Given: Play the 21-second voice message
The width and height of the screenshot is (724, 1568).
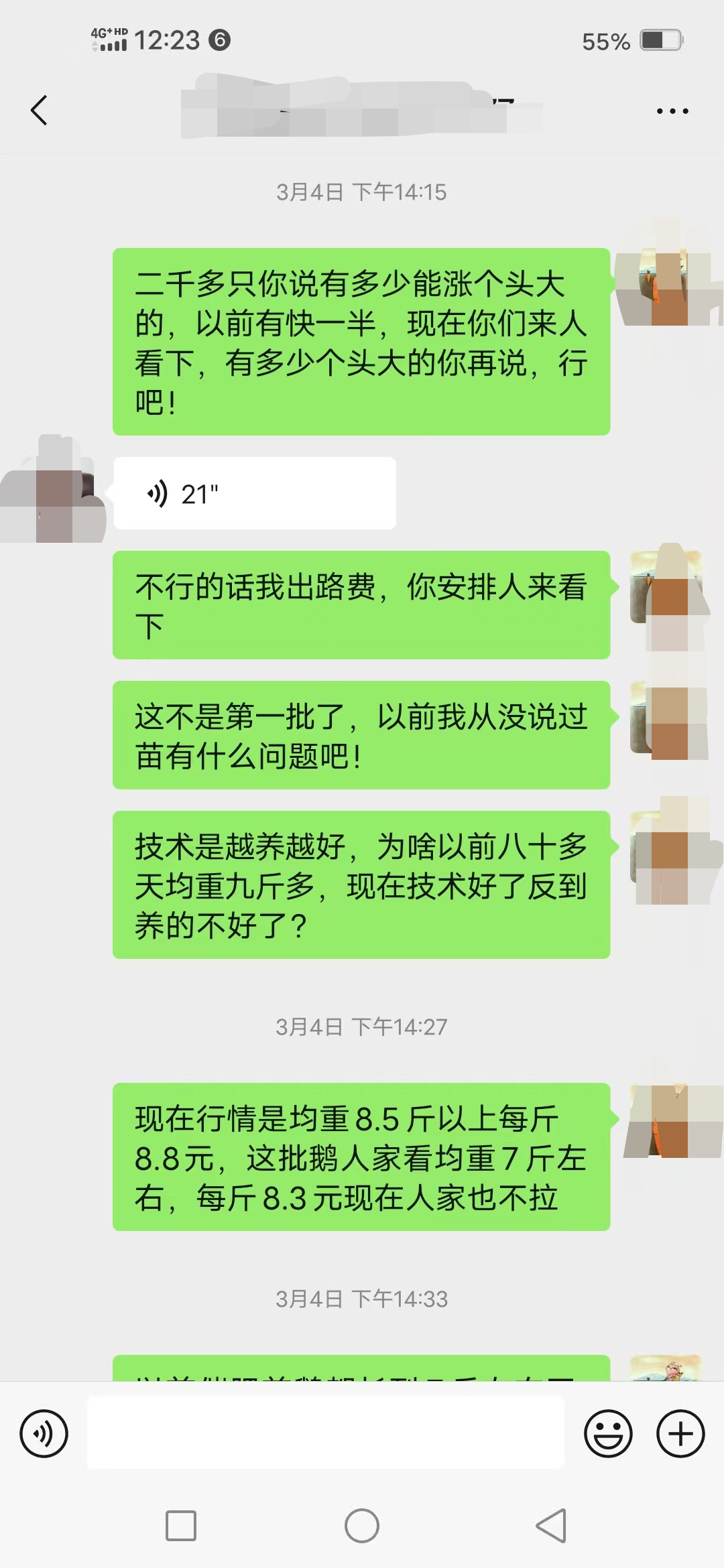Looking at the screenshot, I should pos(255,494).
